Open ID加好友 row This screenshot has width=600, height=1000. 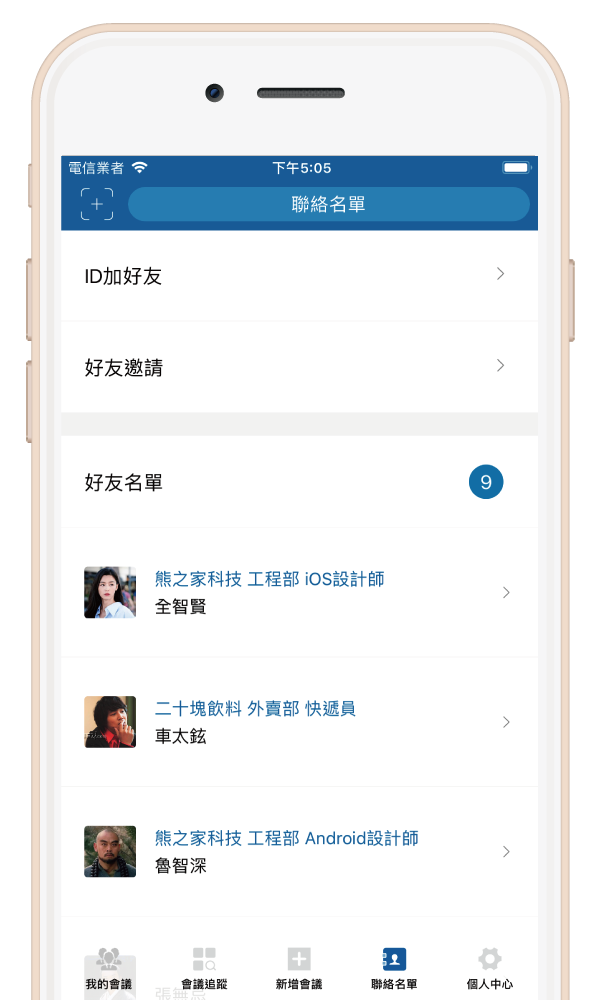pyautogui.click(x=299, y=276)
